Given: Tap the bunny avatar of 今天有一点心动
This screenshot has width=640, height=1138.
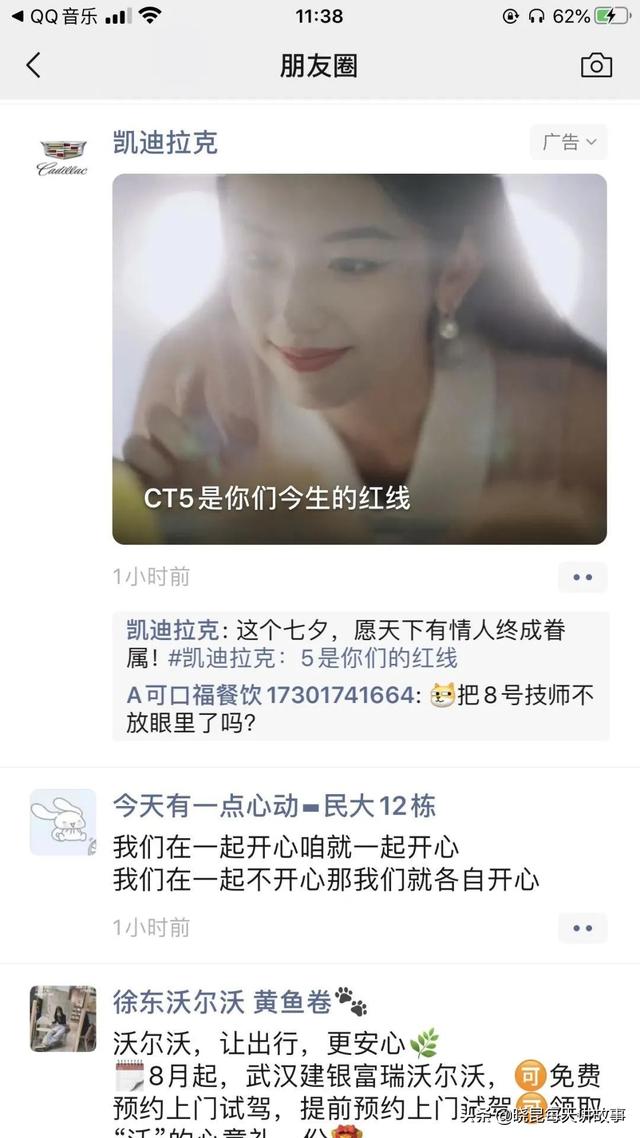Looking at the screenshot, I should (63, 822).
